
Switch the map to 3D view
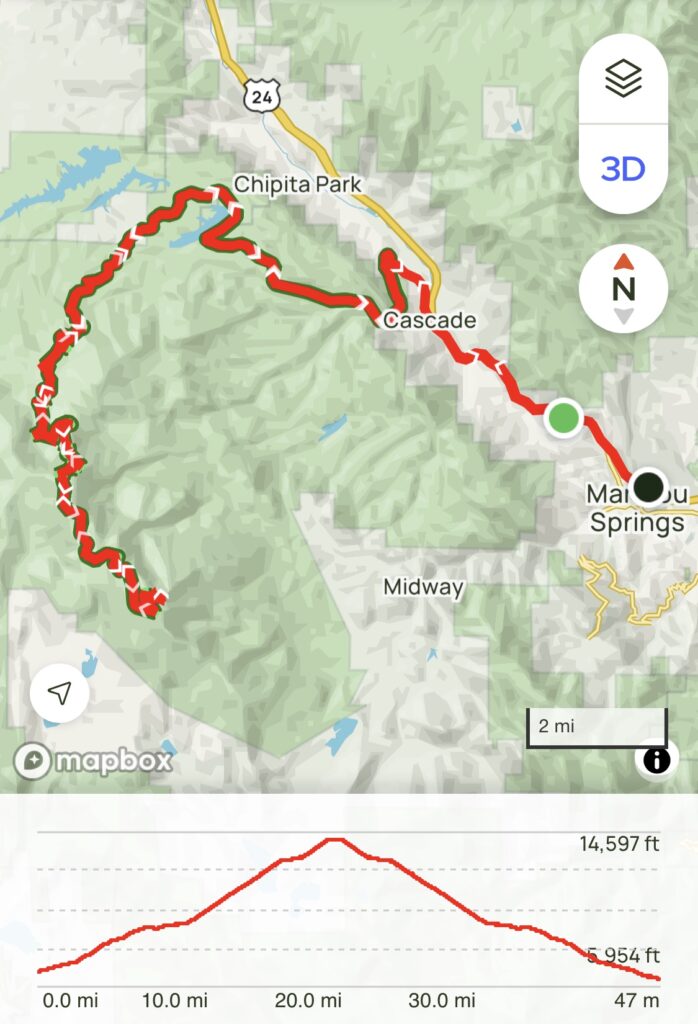pyautogui.click(x=623, y=169)
